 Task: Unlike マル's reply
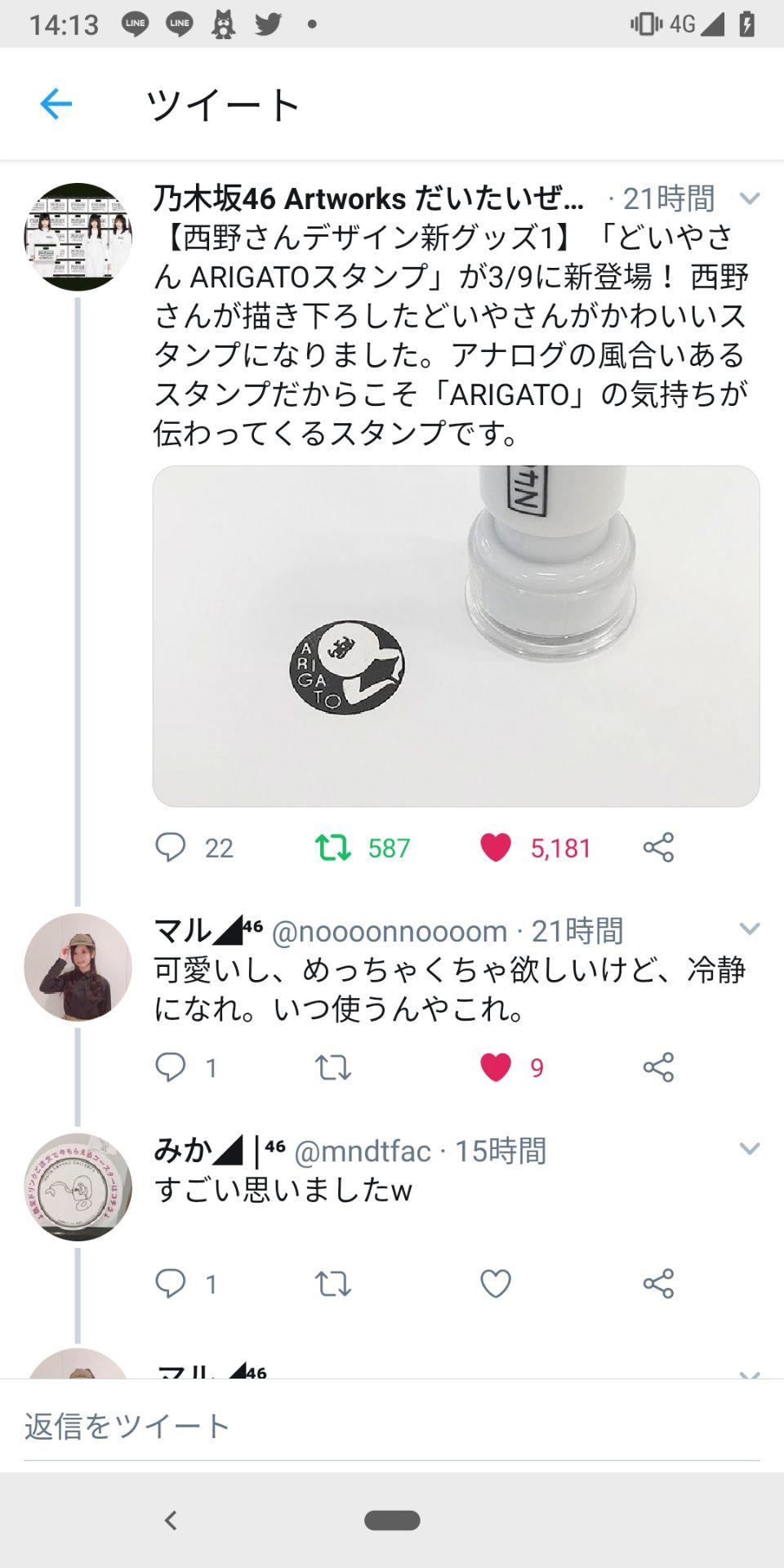pos(497,1066)
